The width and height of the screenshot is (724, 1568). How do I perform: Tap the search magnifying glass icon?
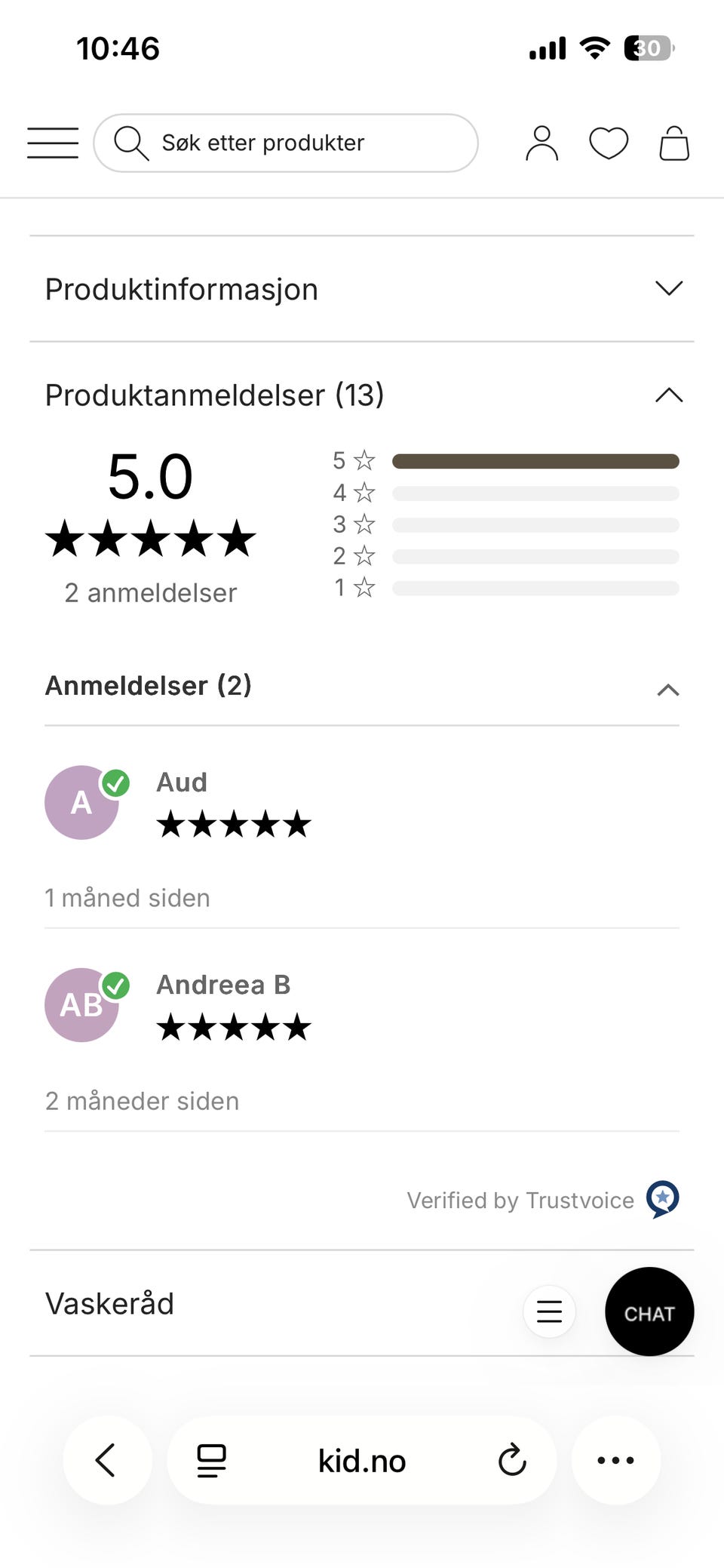point(133,143)
